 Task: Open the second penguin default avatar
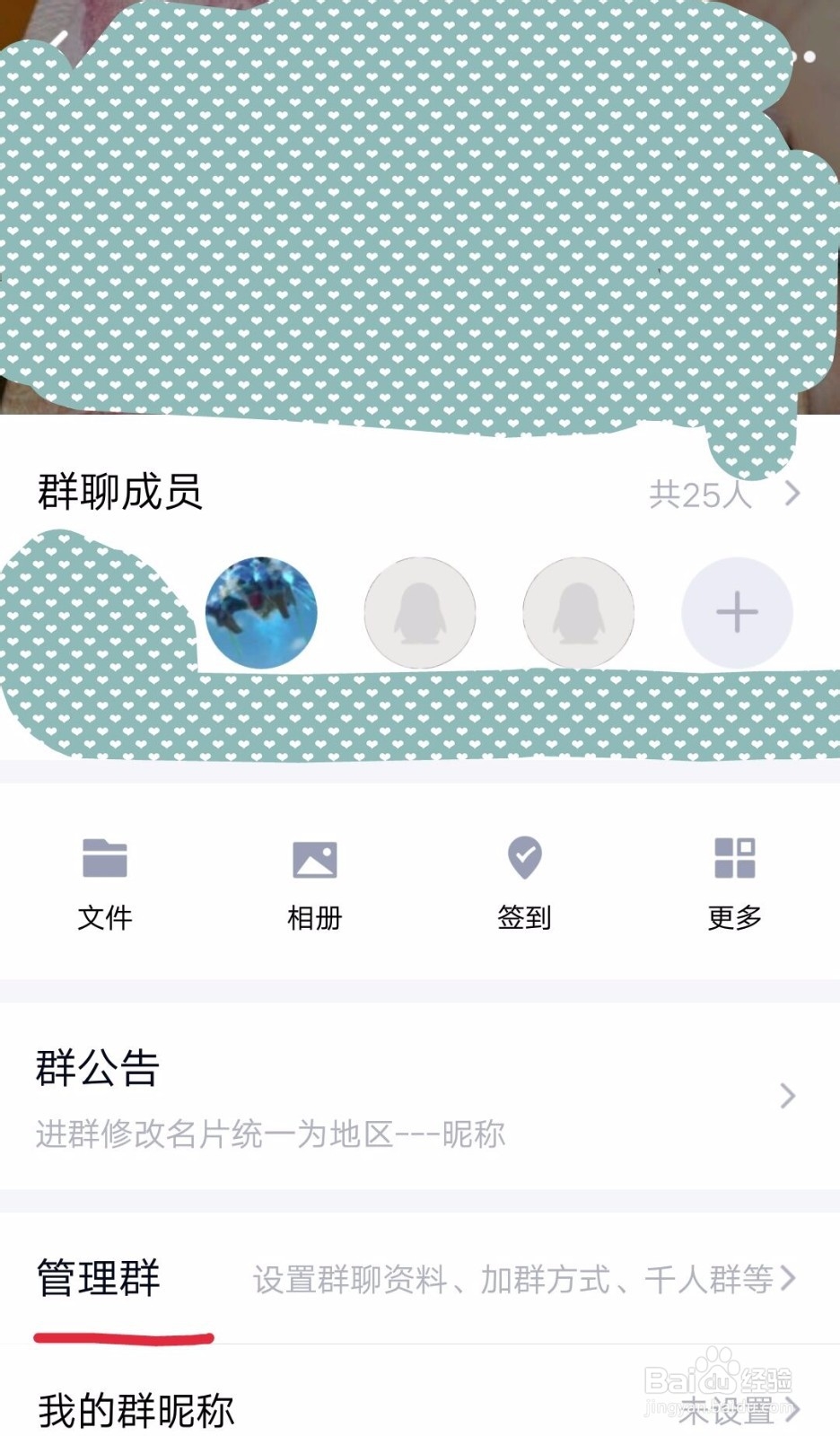tap(578, 612)
